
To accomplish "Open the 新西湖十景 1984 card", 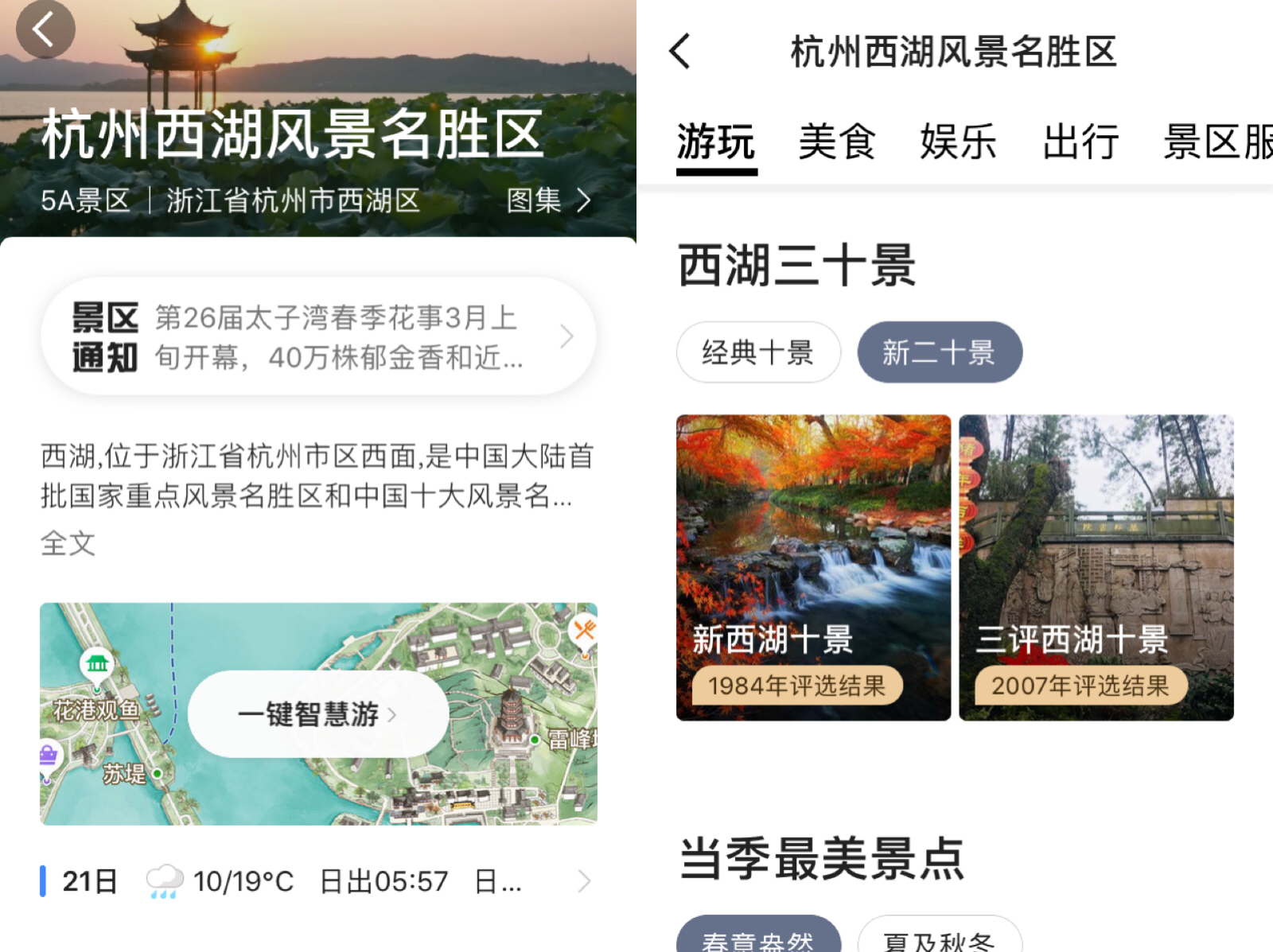I will pos(813,567).
